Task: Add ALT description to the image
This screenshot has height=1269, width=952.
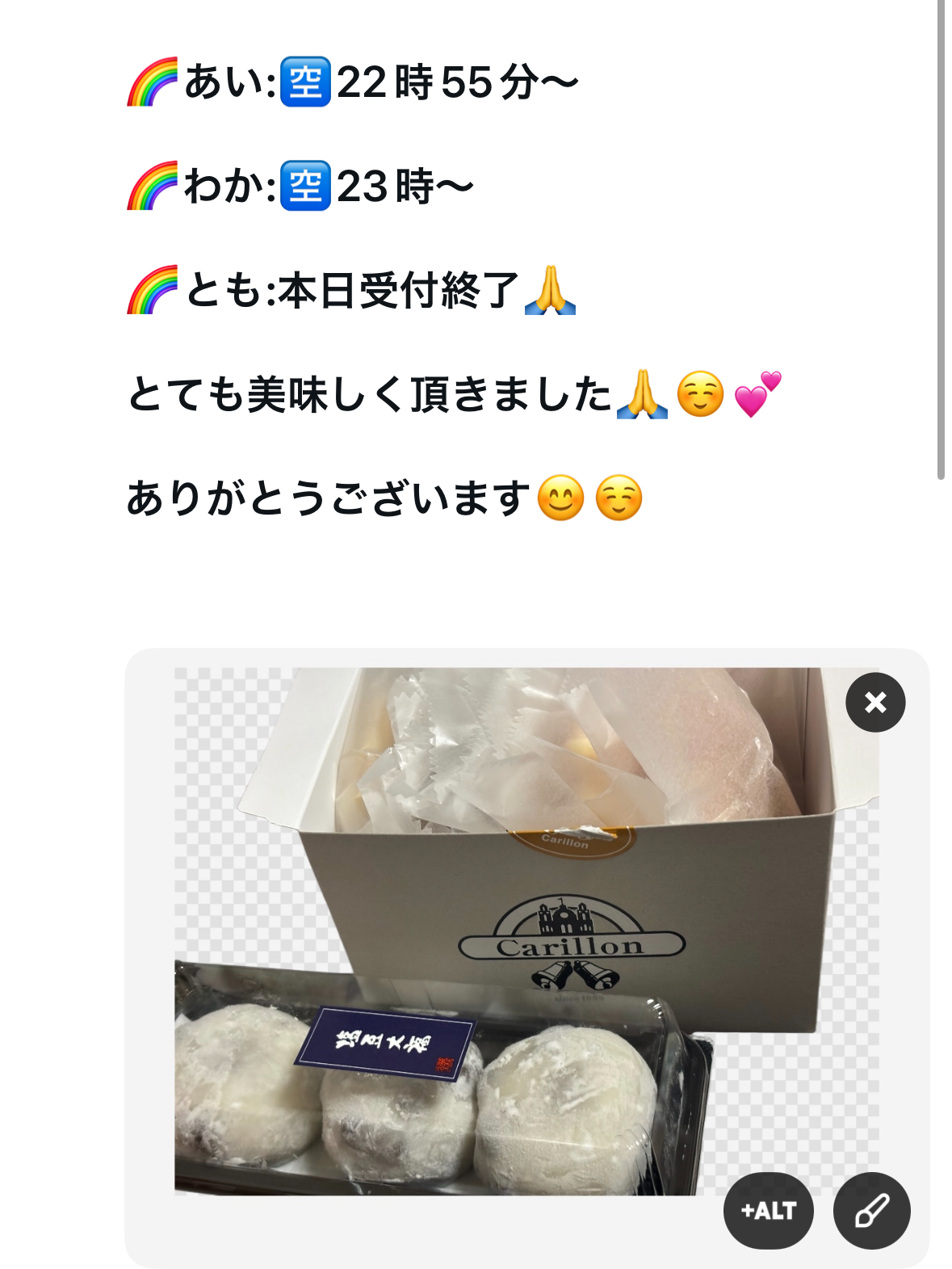Action: tap(768, 1209)
